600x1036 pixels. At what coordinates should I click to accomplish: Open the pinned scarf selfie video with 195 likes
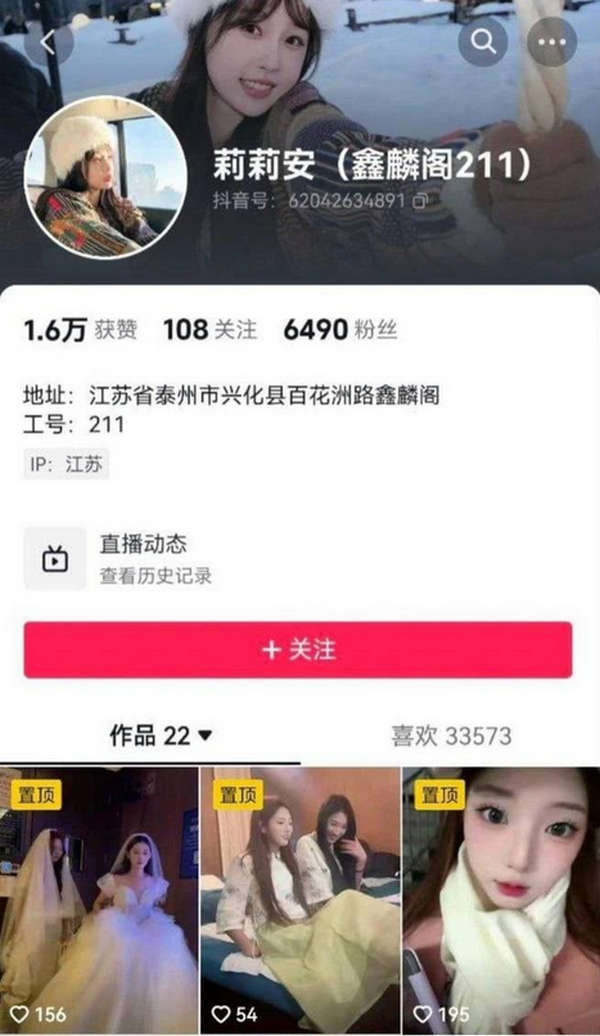click(x=502, y=900)
